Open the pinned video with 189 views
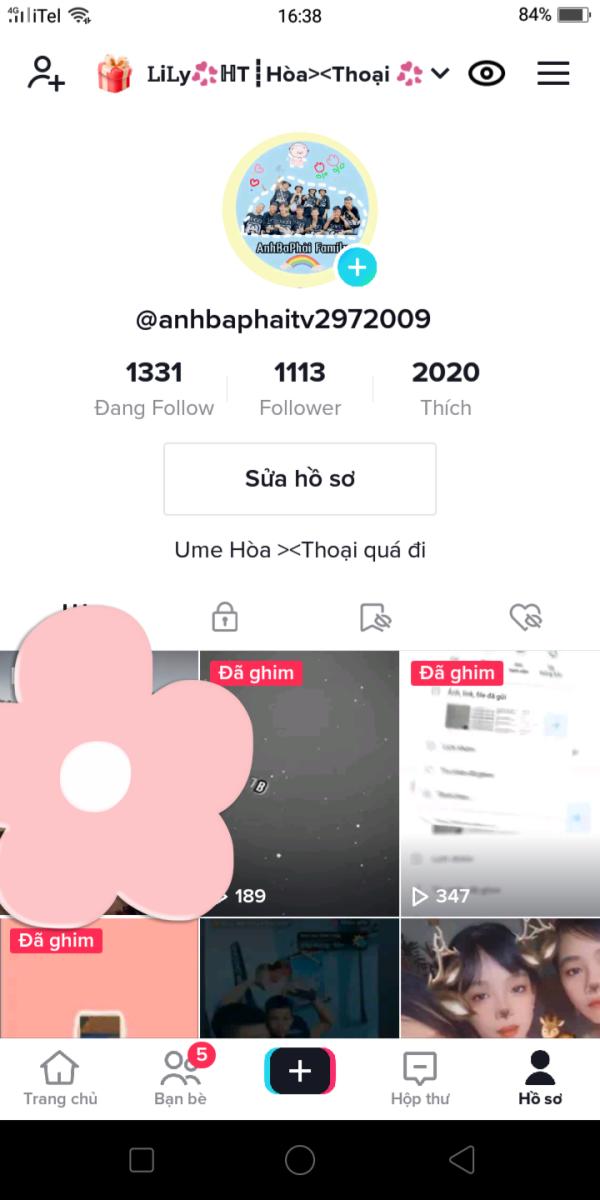The height and width of the screenshot is (1200, 600). click(300, 783)
